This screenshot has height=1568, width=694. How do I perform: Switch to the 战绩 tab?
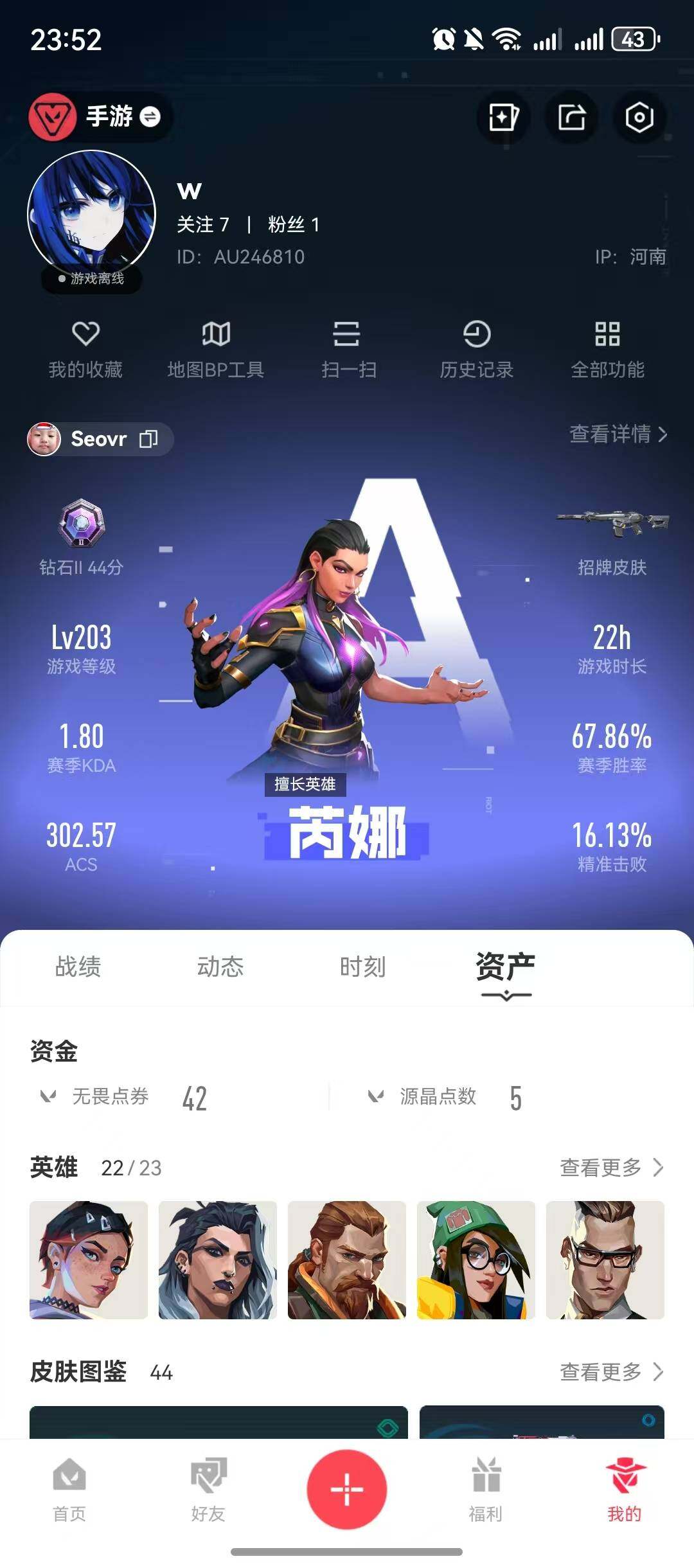[78, 967]
